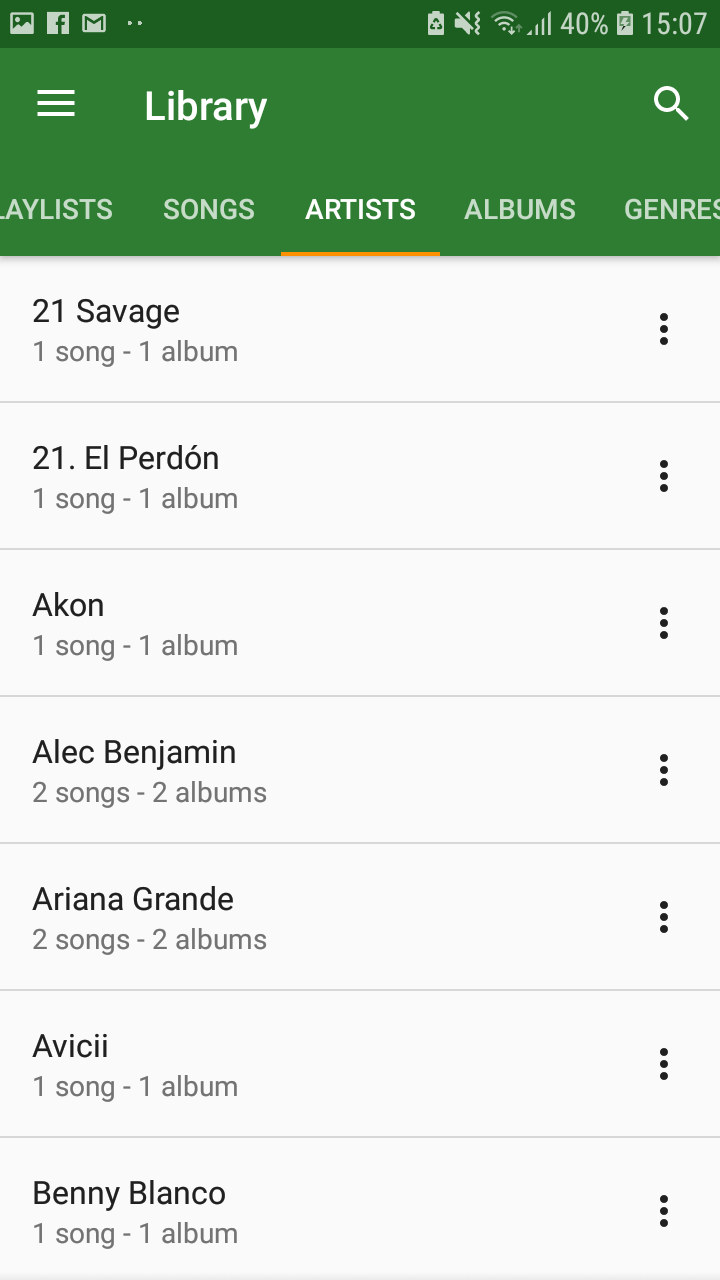Open search in the Library
Image resolution: width=720 pixels, height=1280 pixels.
tap(671, 104)
